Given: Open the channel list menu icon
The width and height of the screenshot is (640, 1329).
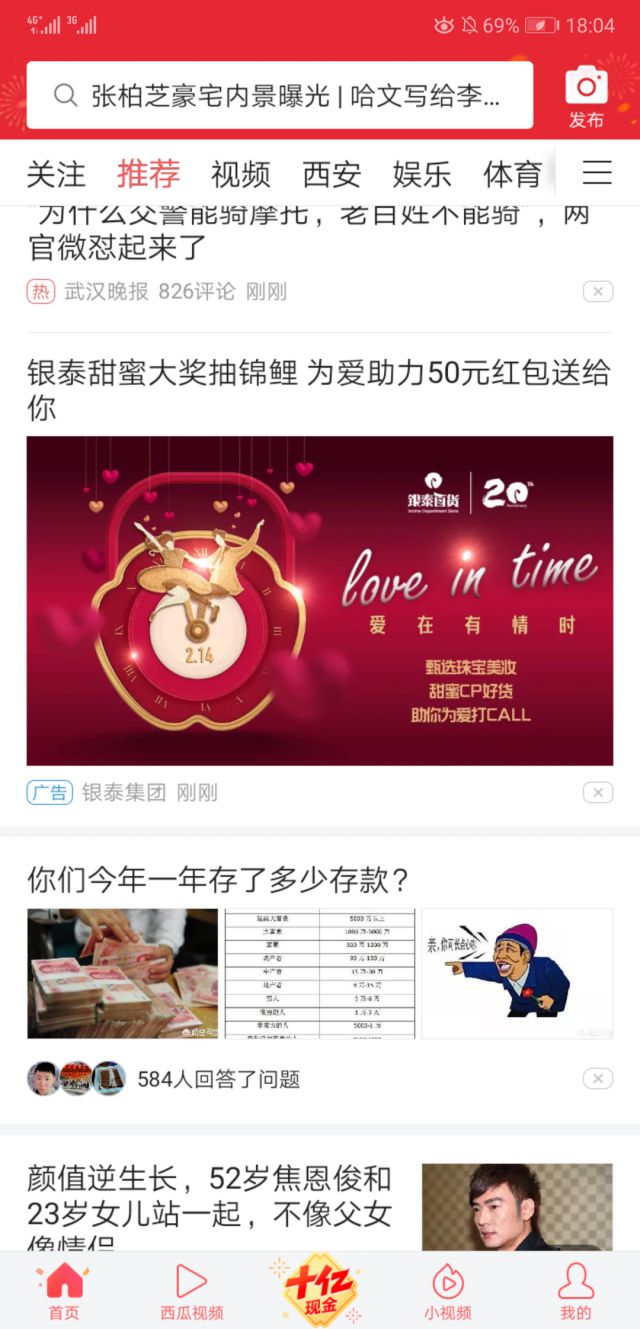Looking at the screenshot, I should click(x=597, y=173).
